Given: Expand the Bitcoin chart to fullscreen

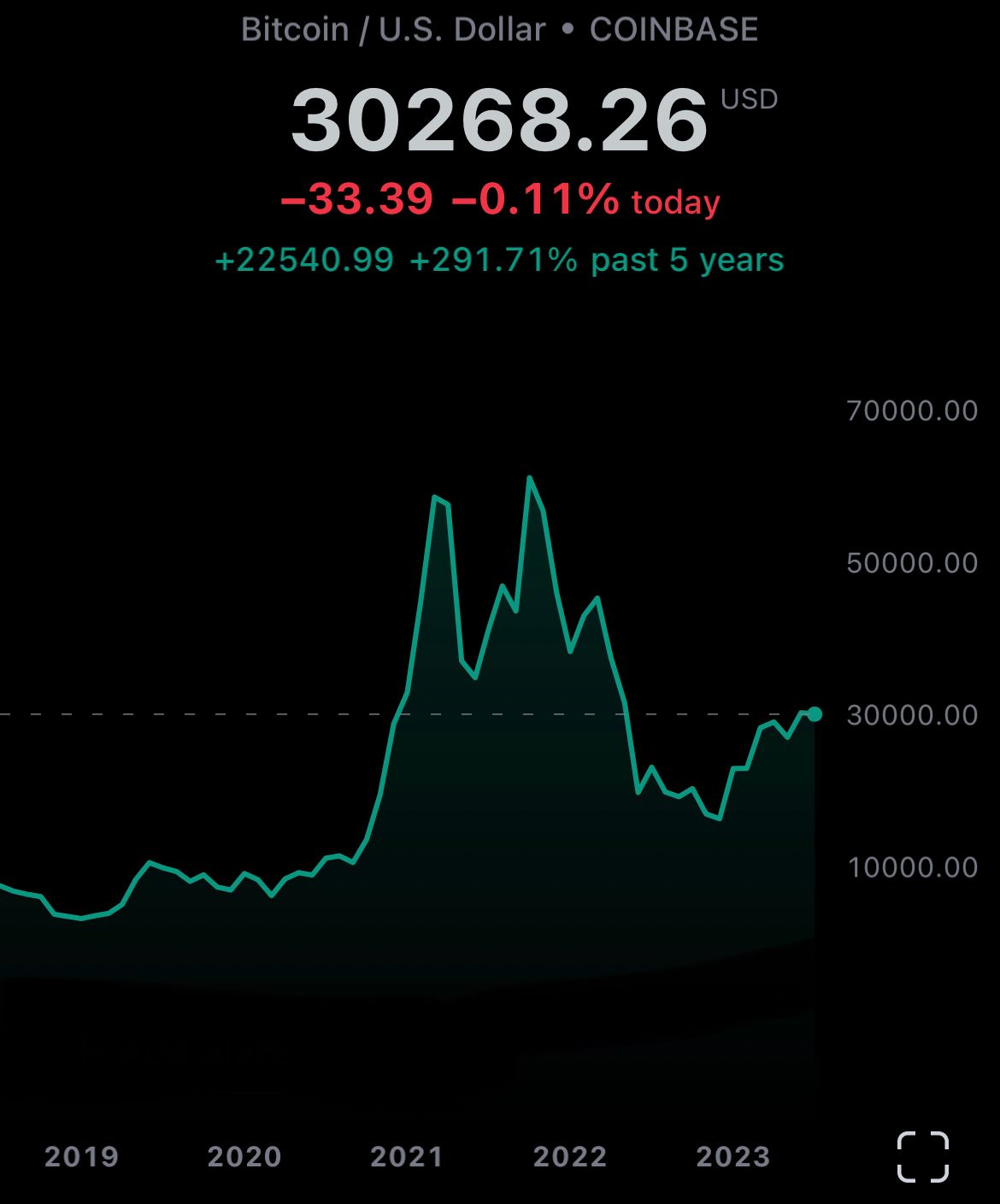Looking at the screenshot, I should click(922, 1156).
